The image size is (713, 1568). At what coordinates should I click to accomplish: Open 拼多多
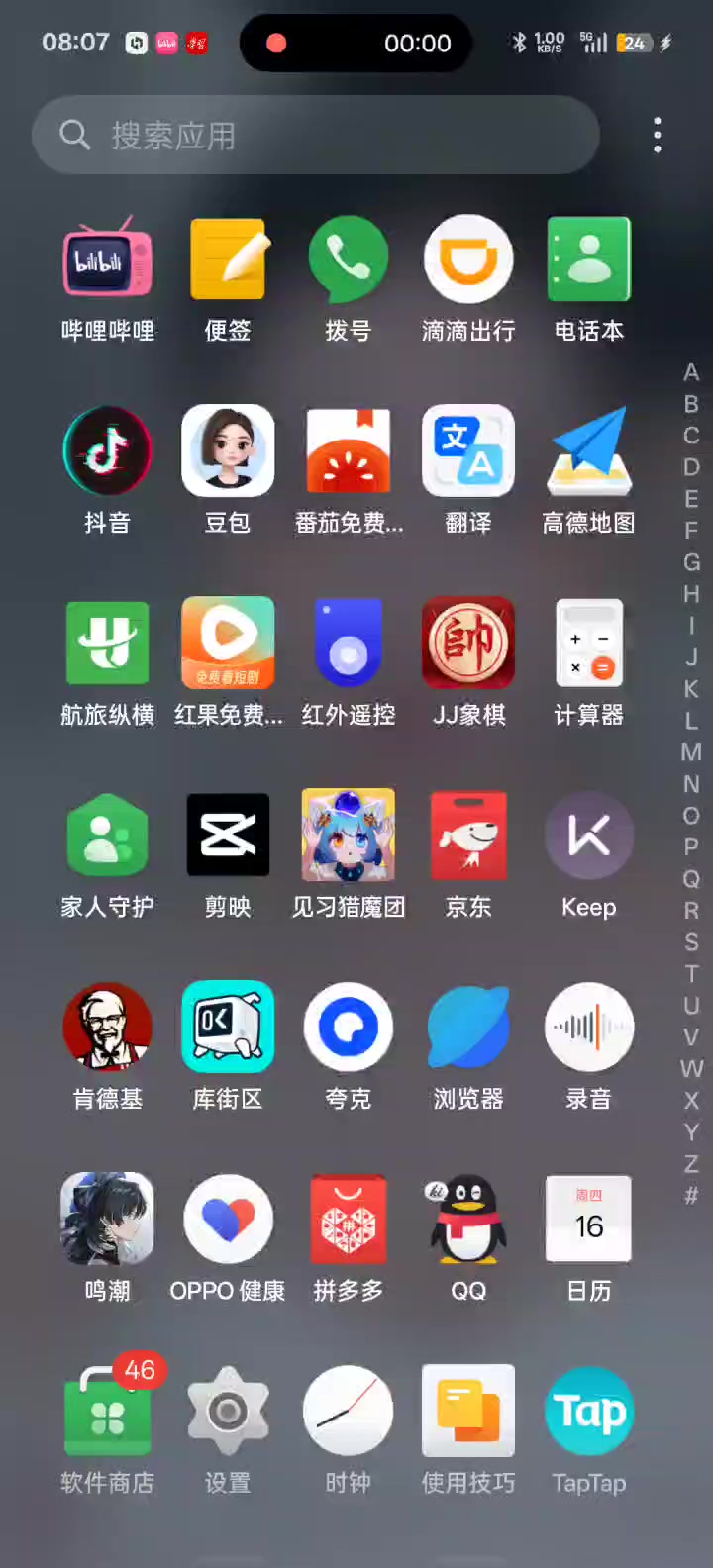coord(349,1219)
